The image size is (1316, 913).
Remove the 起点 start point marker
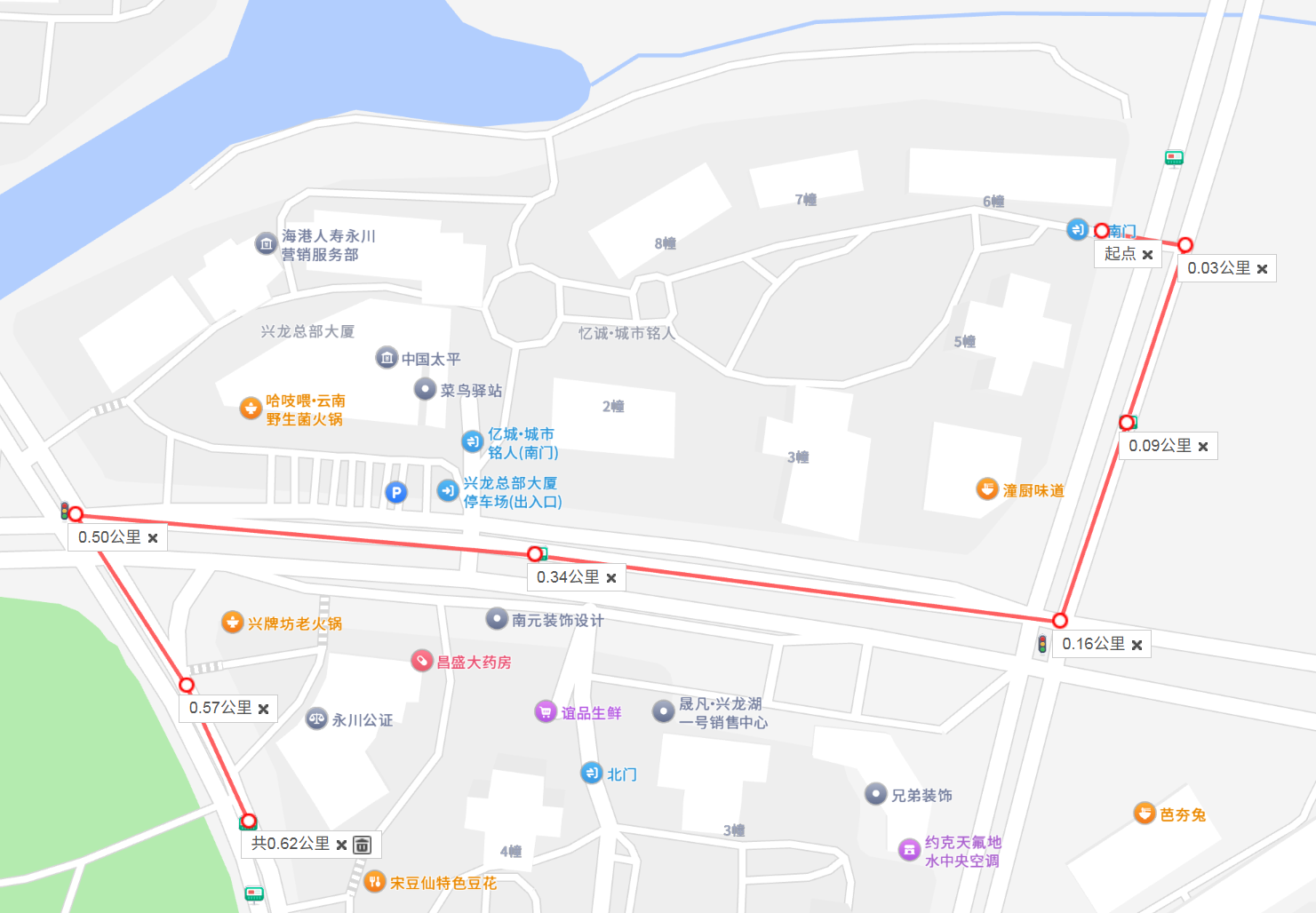coord(1147,255)
